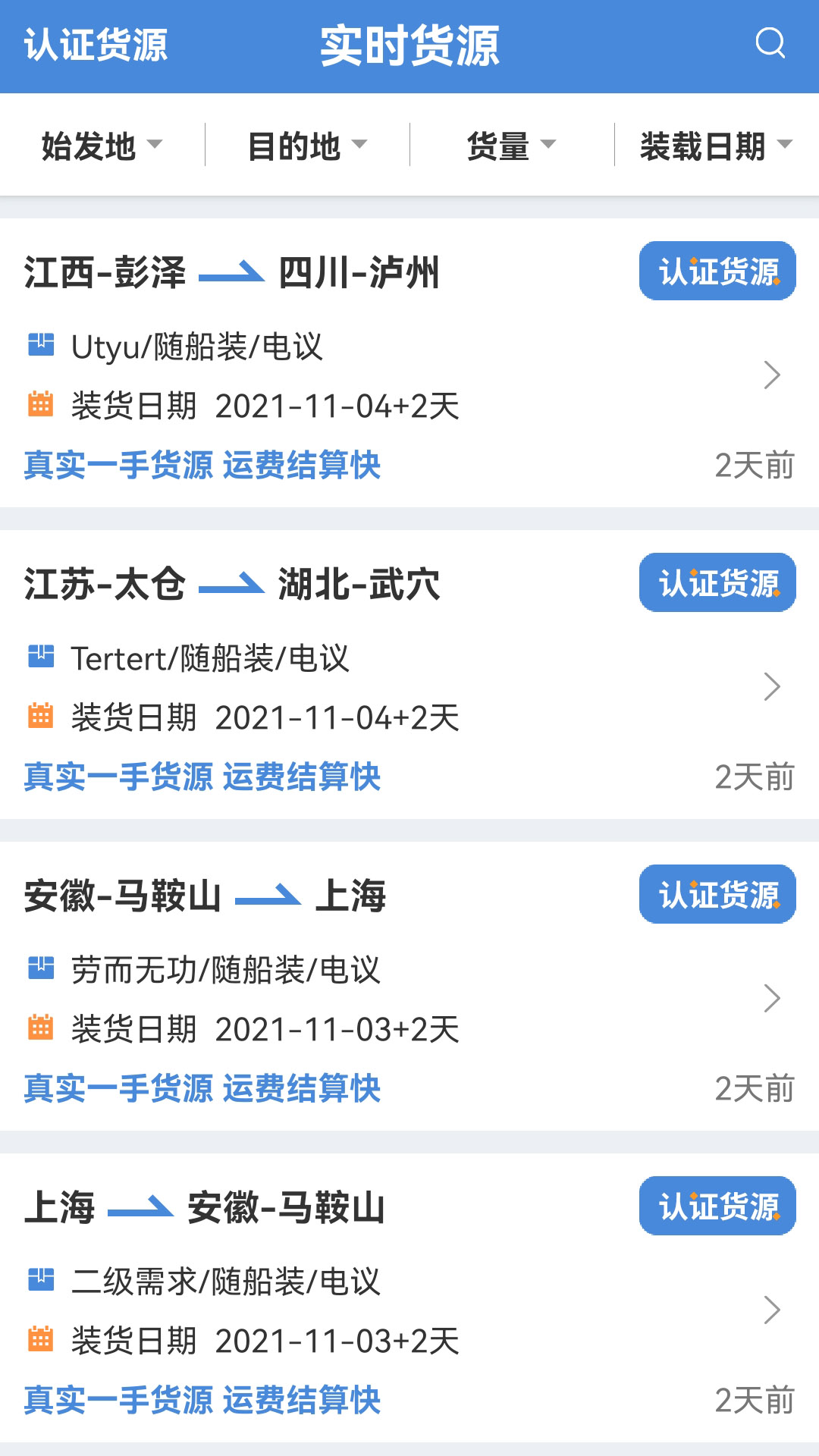This screenshot has height=1456, width=819.
Task: Open the 江西-彭泽 to 四川-泸州 cargo listing
Action: (409, 363)
